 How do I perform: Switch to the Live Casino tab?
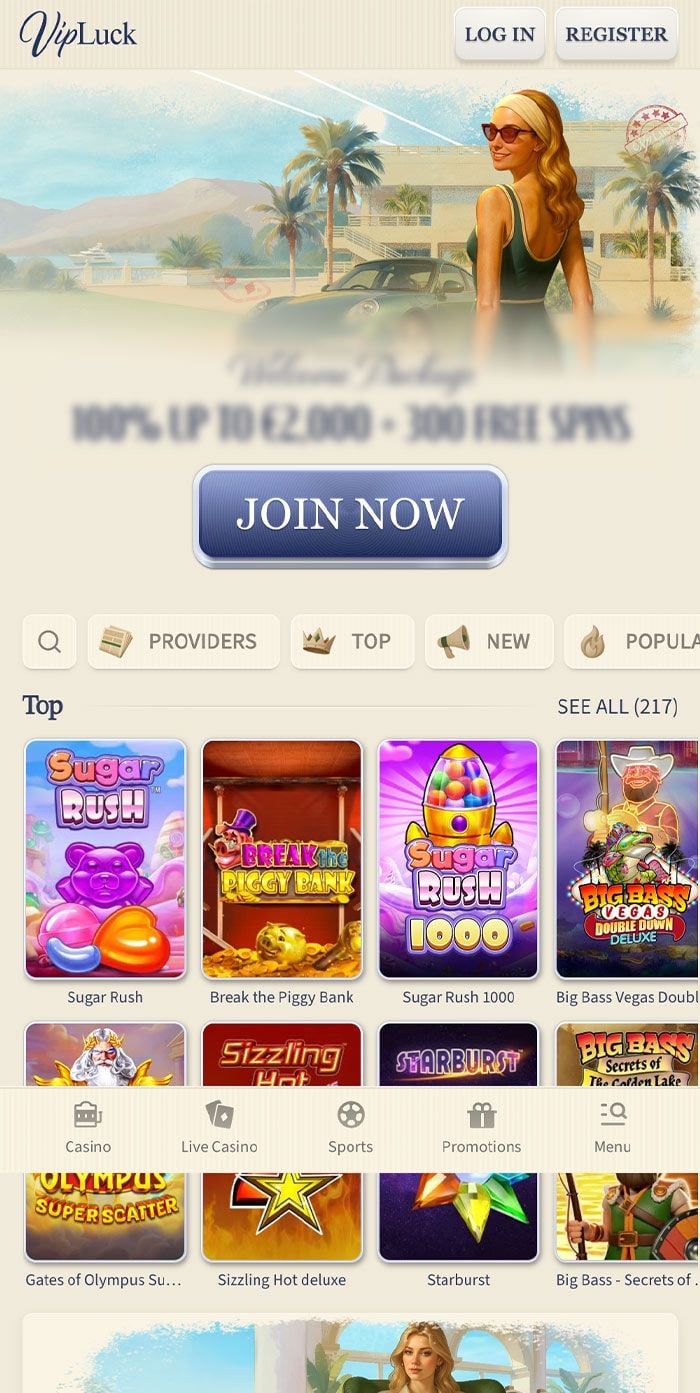[x=219, y=1129]
